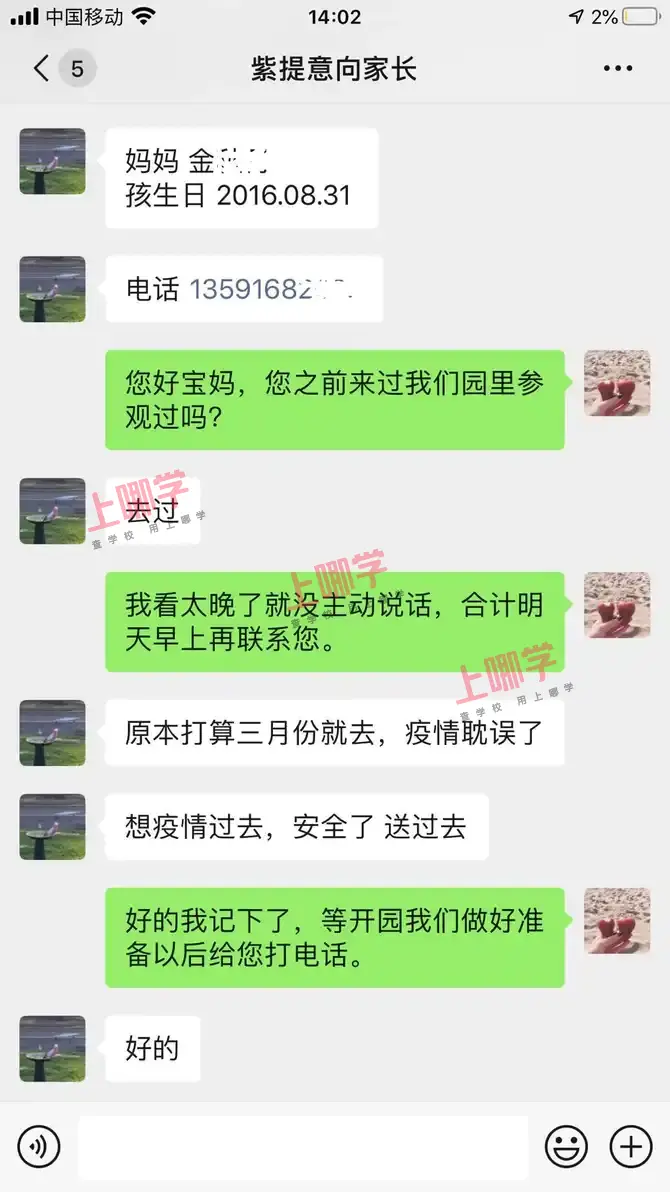Go back to the chat list

click(42, 69)
